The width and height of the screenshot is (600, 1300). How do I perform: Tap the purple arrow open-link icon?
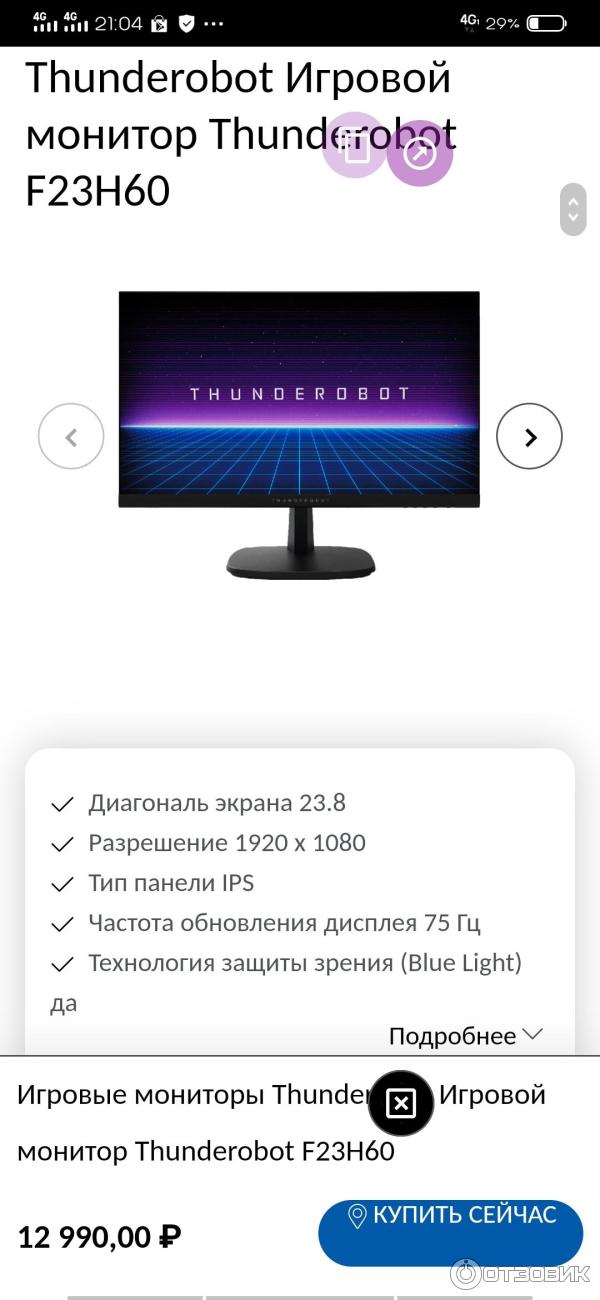[420, 153]
